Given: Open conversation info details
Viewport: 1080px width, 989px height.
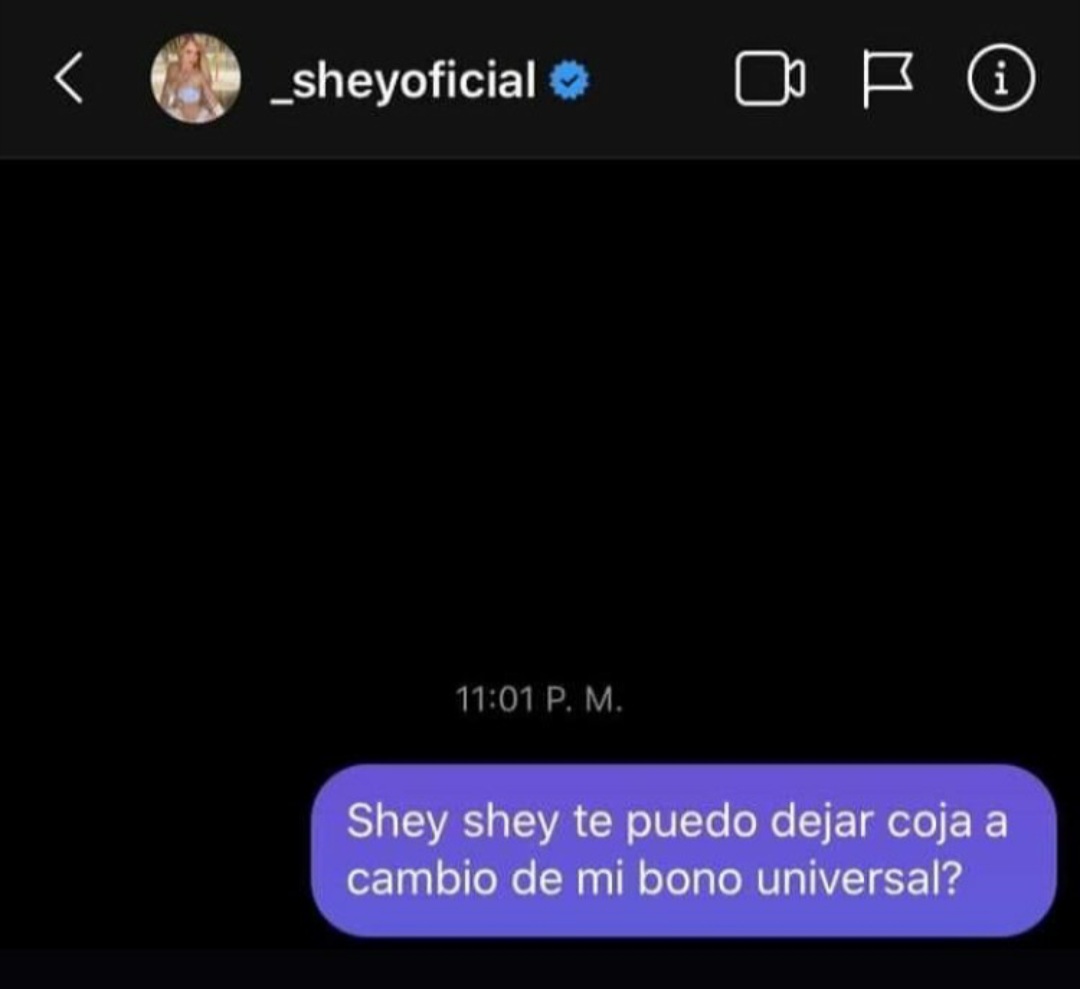Looking at the screenshot, I should [x=1001, y=80].
